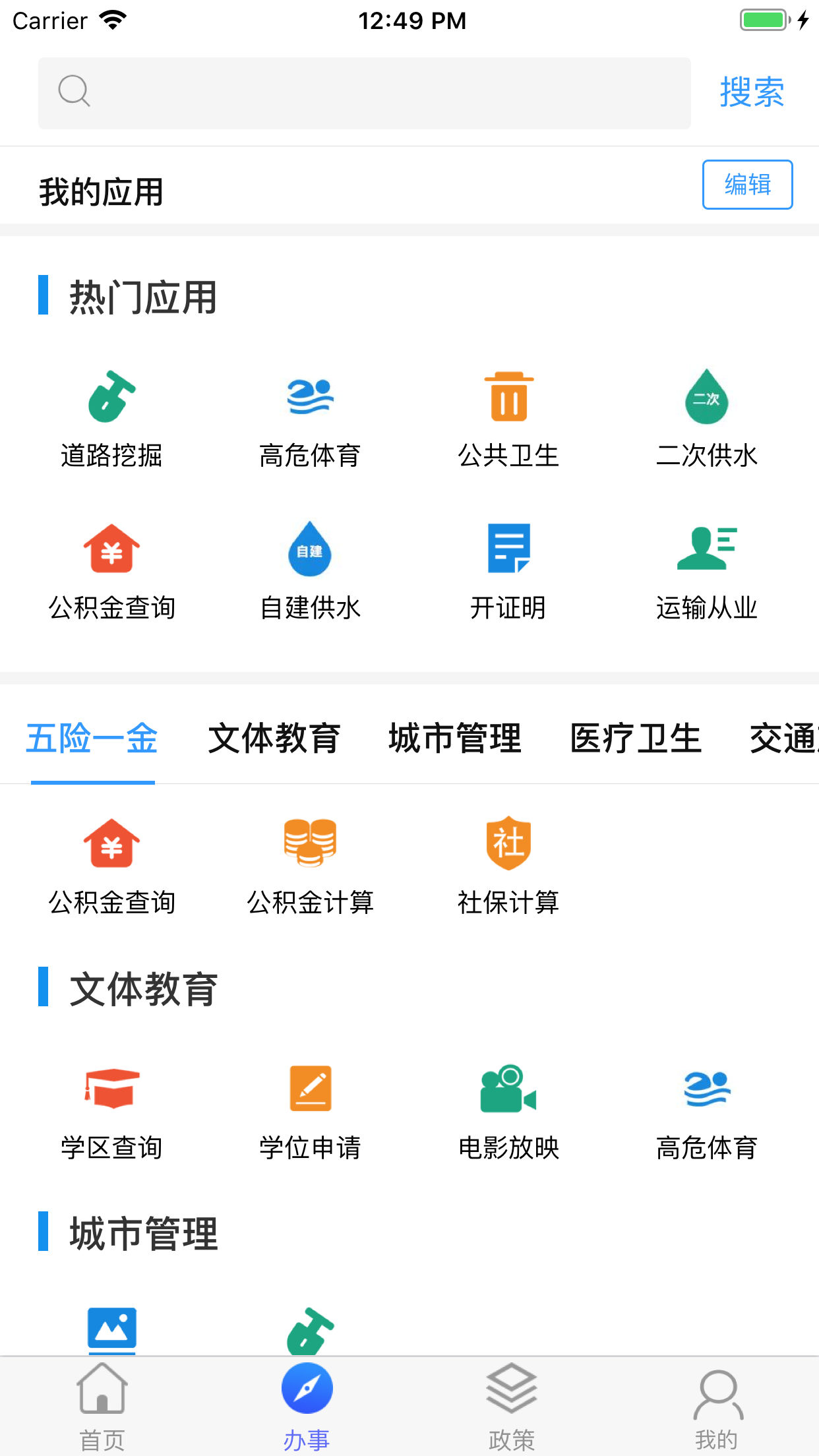Select the 五险一金 category tab
Image resolution: width=819 pixels, height=1456 pixels.
(x=92, y=739)
